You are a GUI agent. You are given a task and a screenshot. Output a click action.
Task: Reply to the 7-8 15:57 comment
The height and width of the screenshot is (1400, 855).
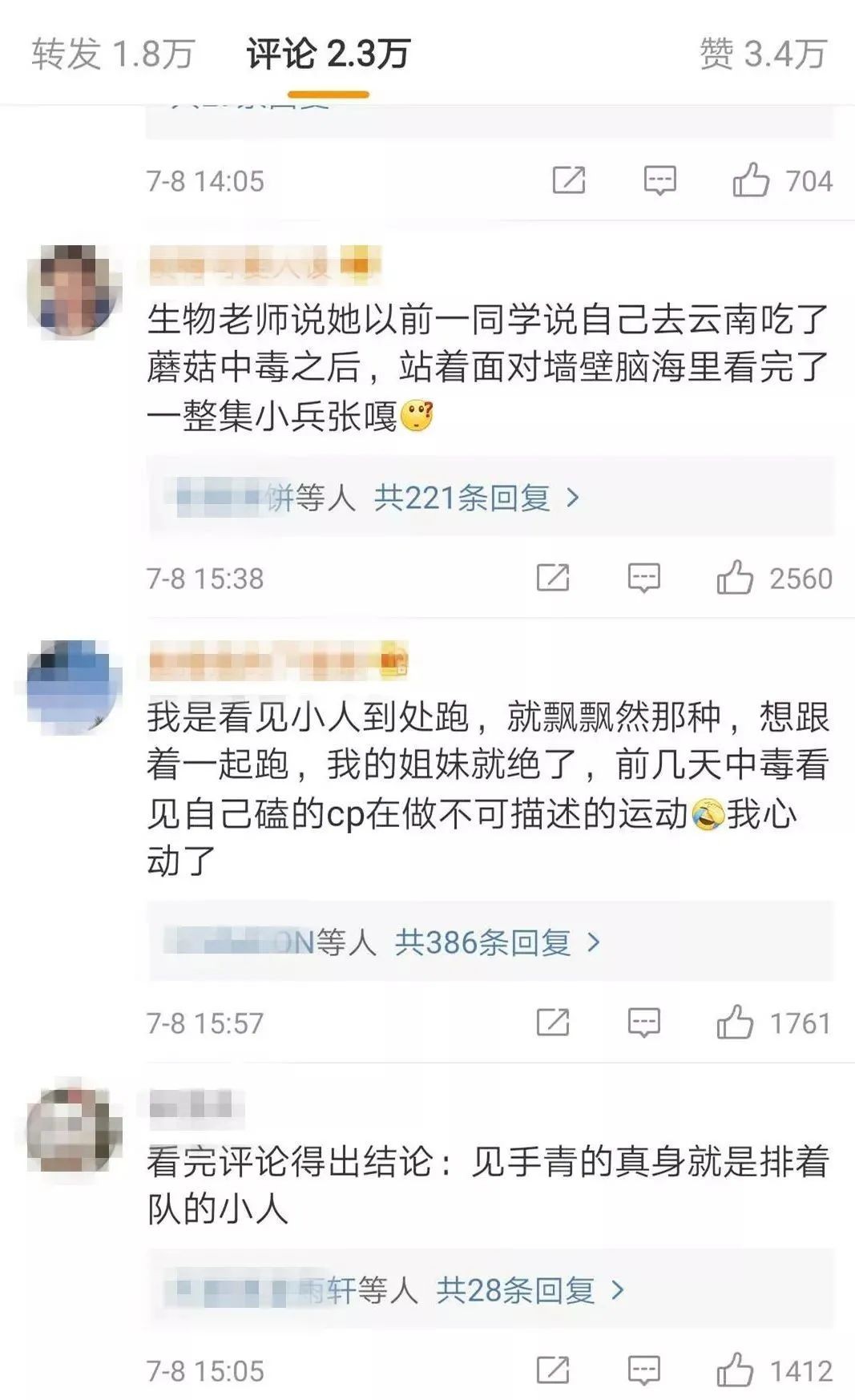(644, 1023)
